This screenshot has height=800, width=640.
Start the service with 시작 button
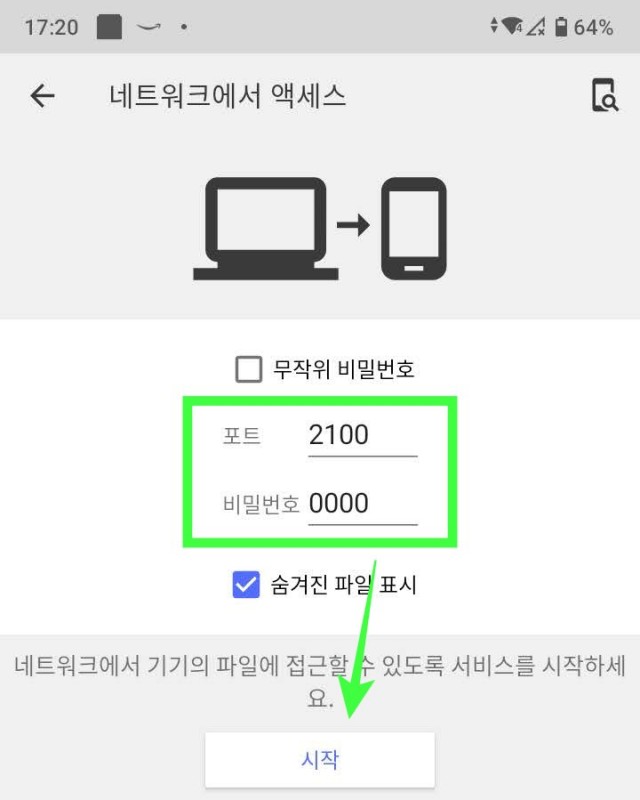point(320,760)
